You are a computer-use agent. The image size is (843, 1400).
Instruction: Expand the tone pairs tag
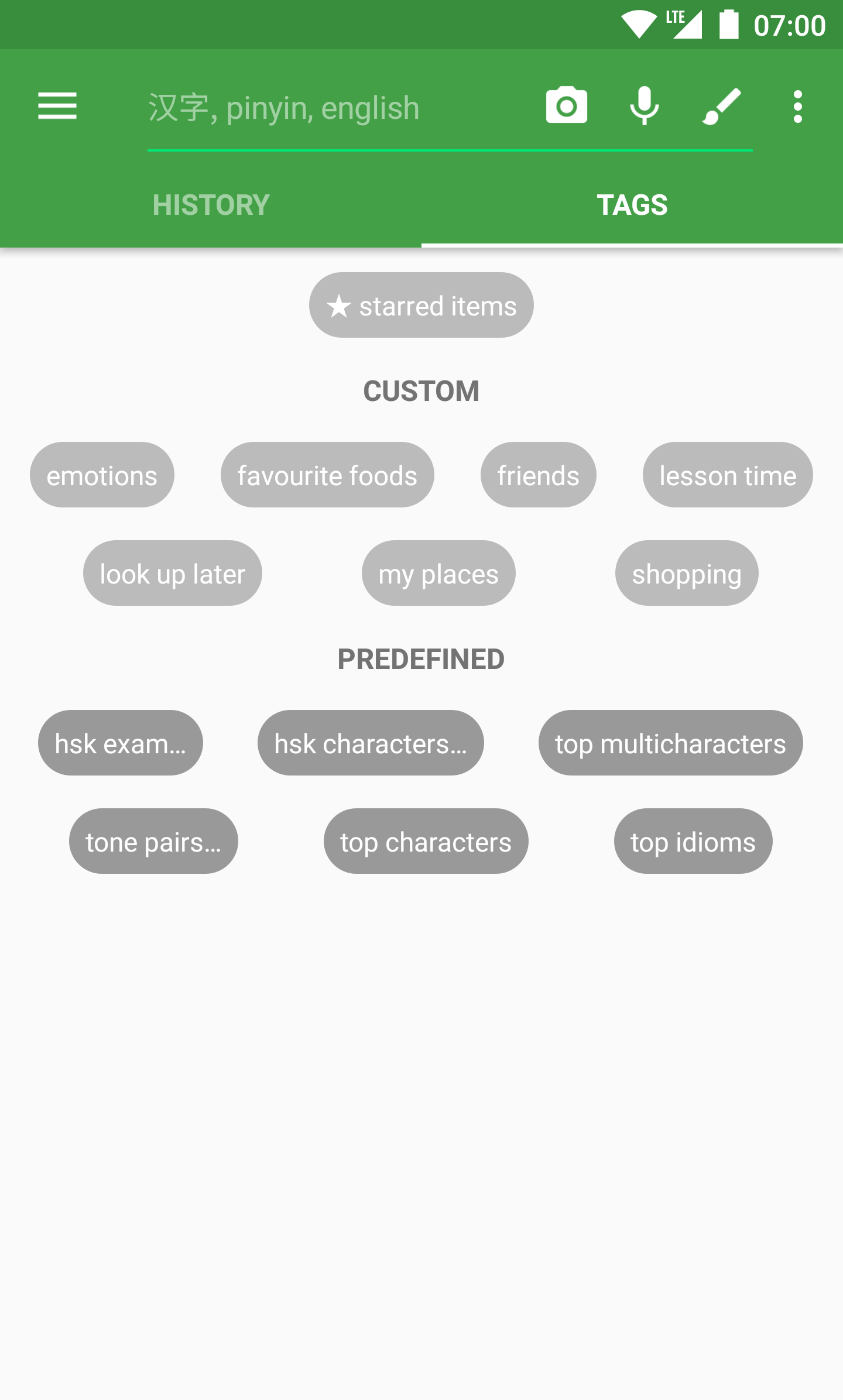pyautogui.click(x=153, y=842)
